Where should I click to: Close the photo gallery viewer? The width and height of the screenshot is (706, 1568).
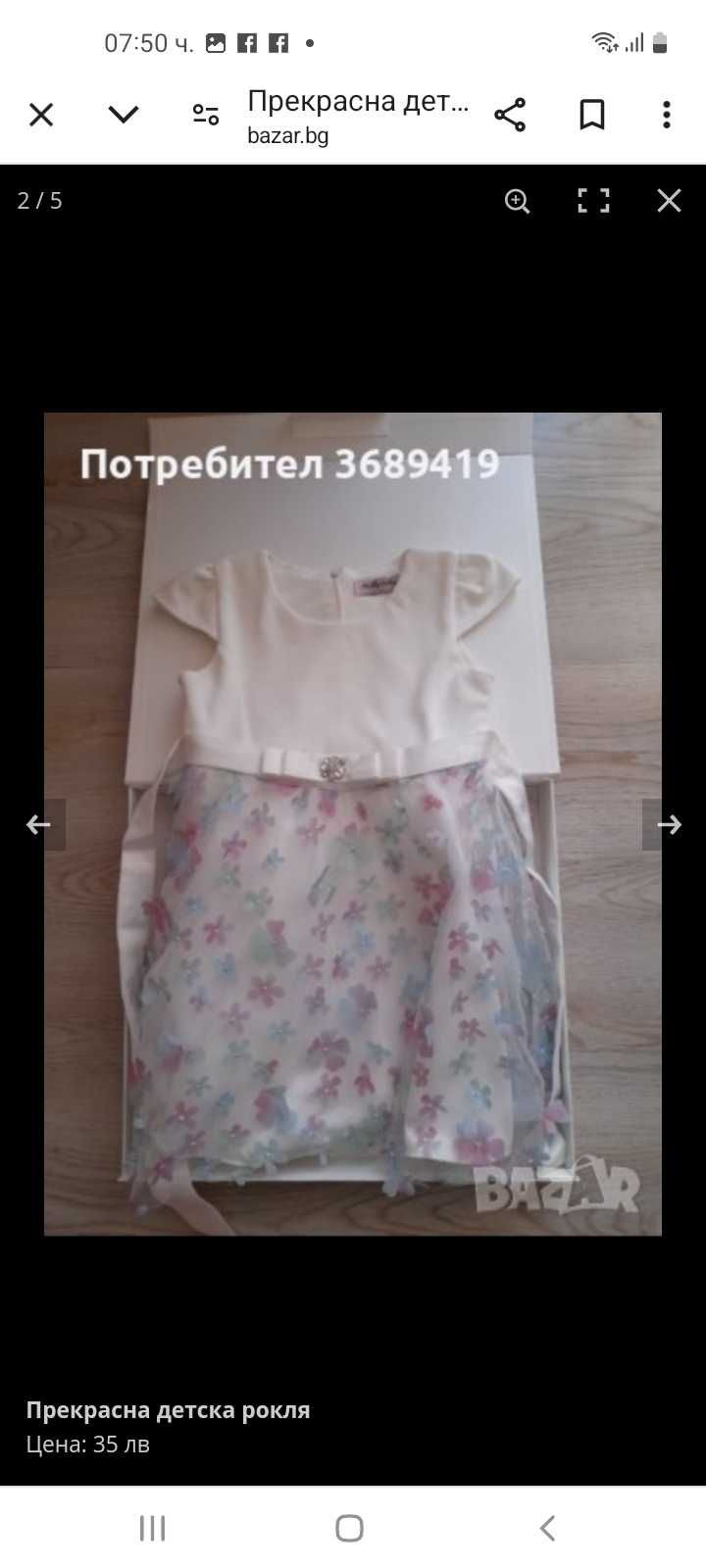coord(669,201)
